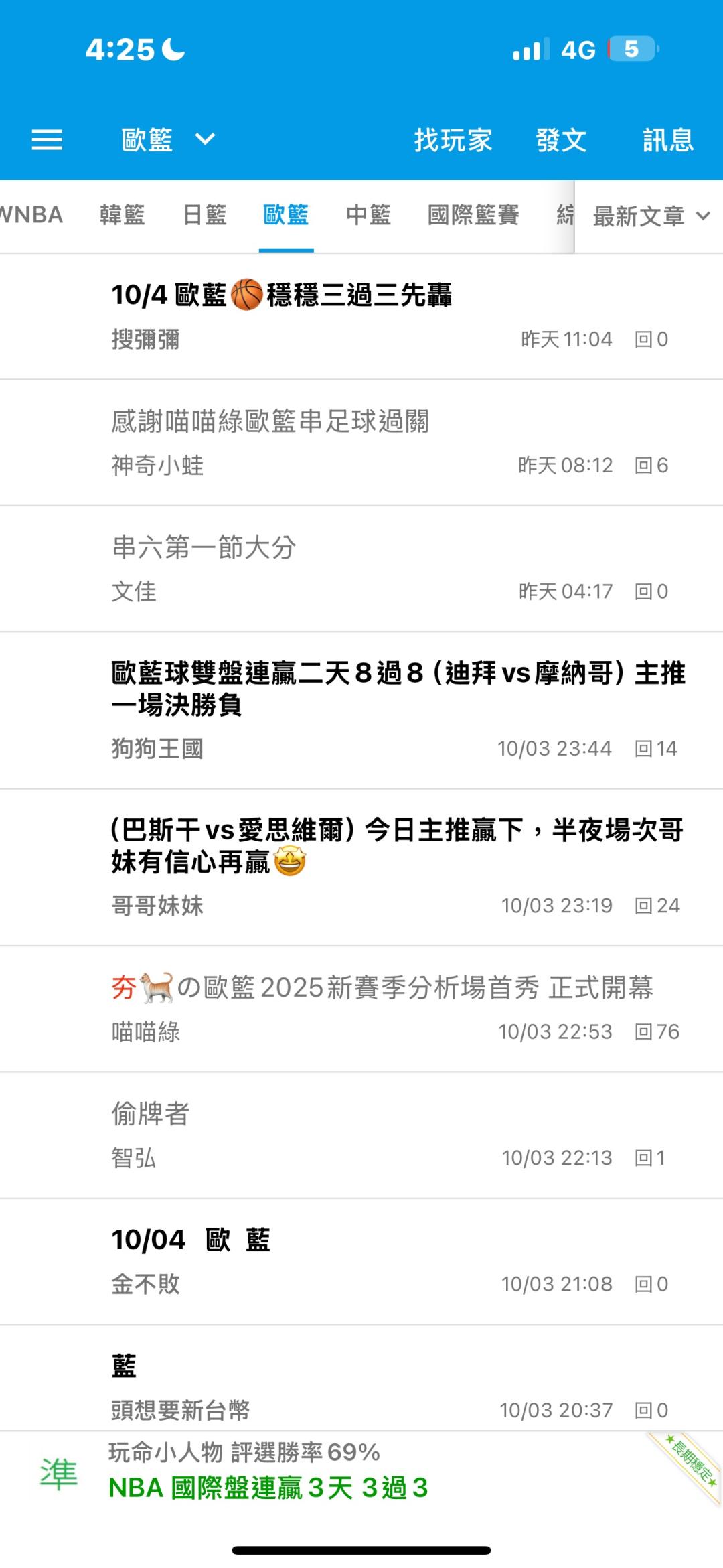723x1568 pixels.
Task: Switch to the WNBA tab
Action: [x=31, y=215]
